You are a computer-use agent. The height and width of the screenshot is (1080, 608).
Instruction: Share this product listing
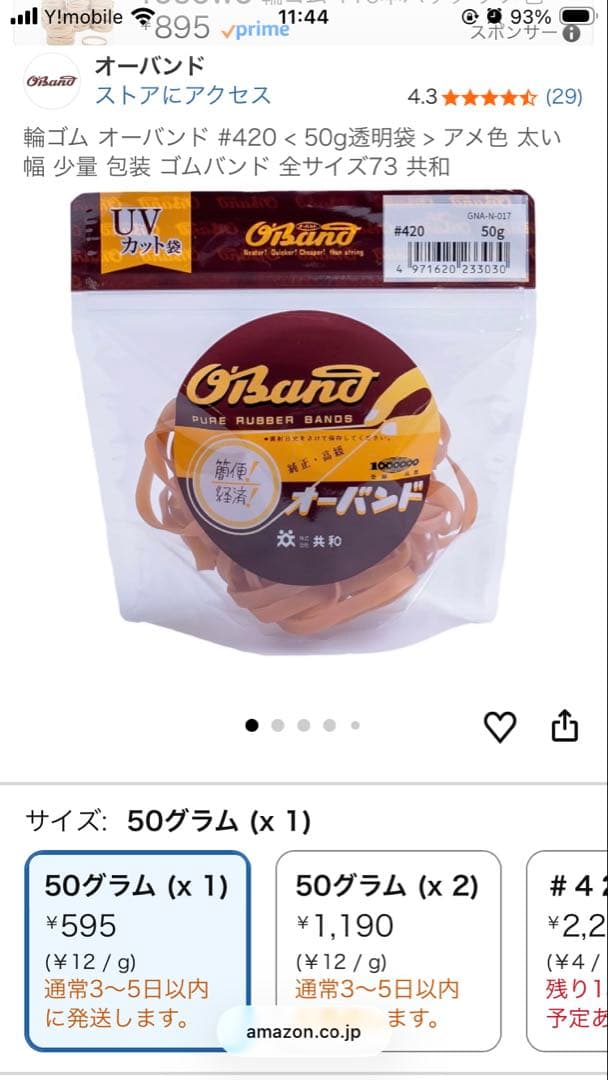click(x=565, y=726)
